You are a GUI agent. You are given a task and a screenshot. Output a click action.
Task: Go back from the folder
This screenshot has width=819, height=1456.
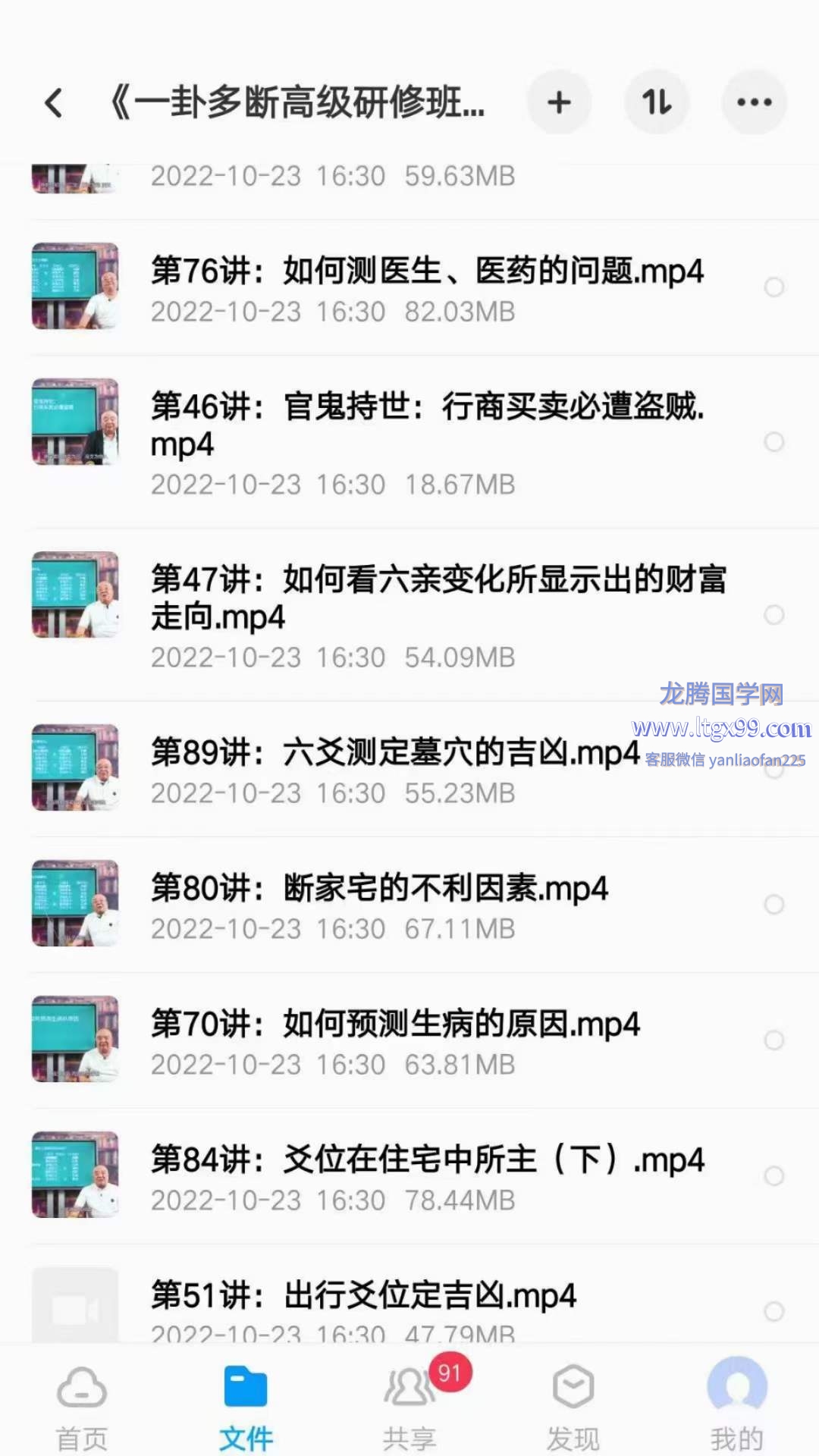pos(53,103)
